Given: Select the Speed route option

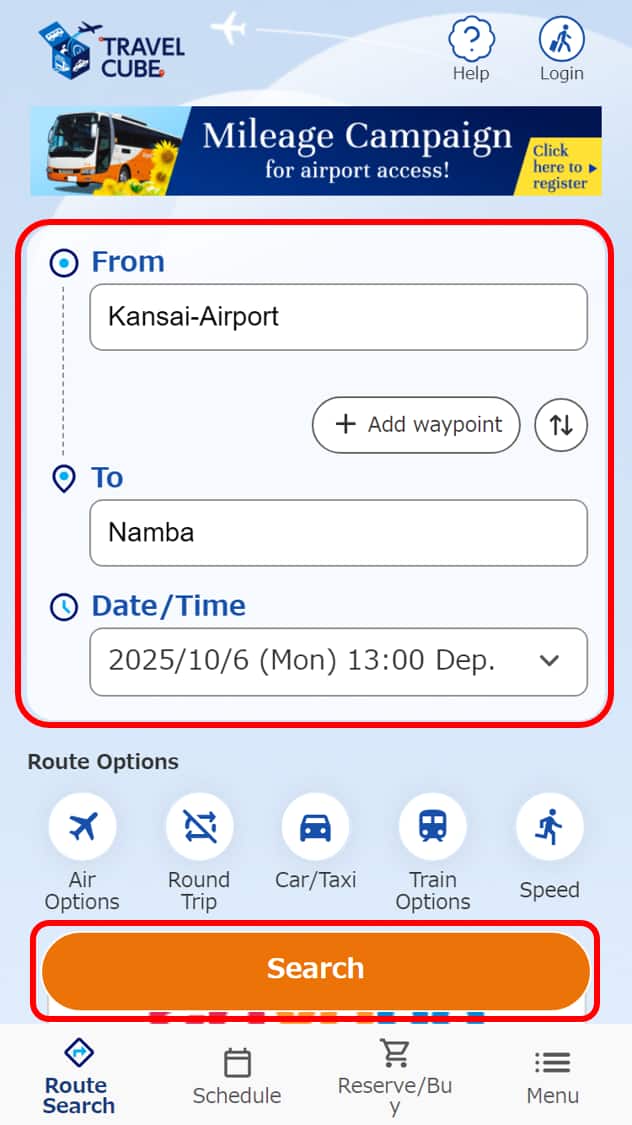Looking at the screenshot, I should [549, 827].
